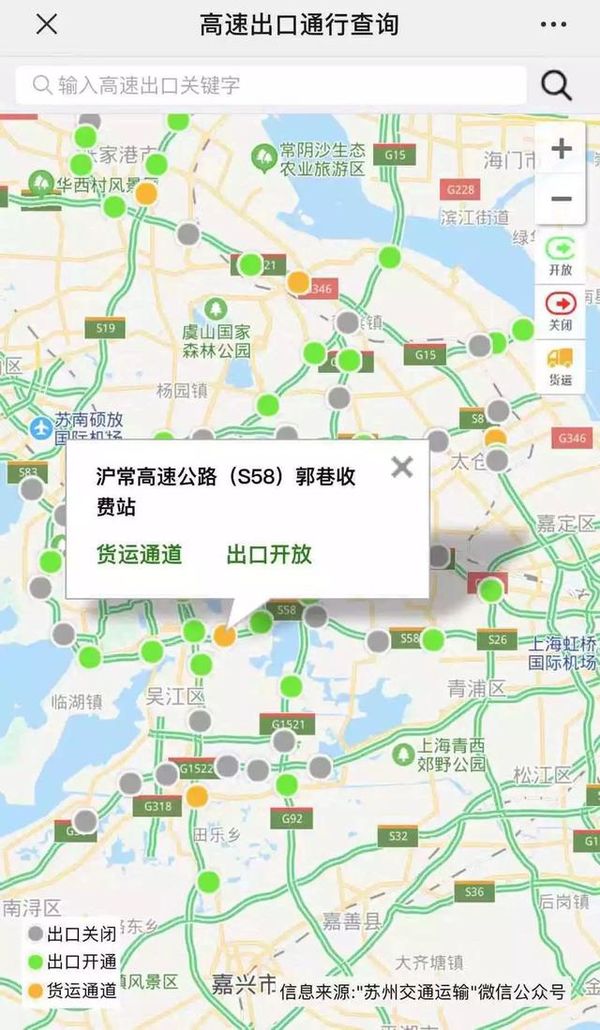
Task: Tap the highway exit keyword search box
Action: (270, 85)
